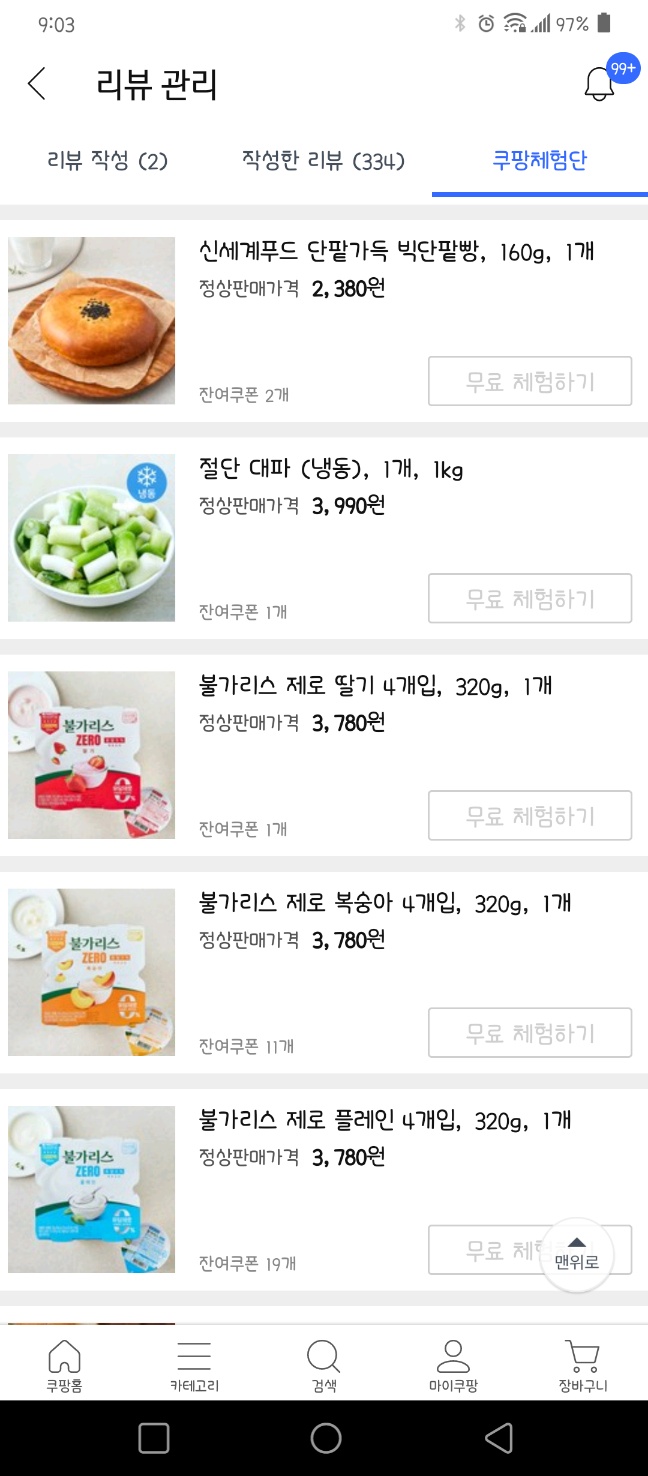The width and height of the screenshot is (648, 1476).
Task: Tap 무료 체험하기 for 불가리스 제로 복숭아
Action: point(530,1032)
